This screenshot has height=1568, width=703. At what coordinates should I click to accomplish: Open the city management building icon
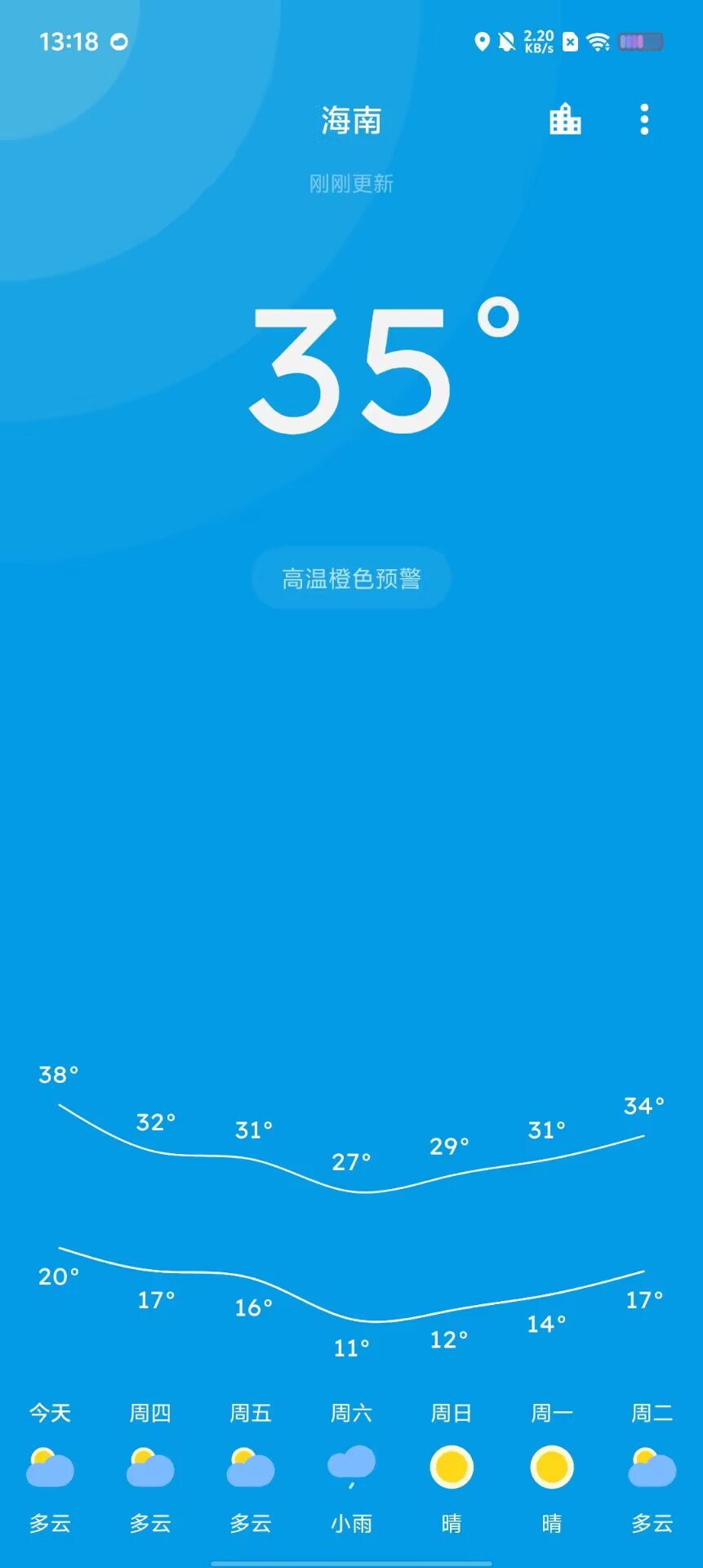tap(565, 119)
